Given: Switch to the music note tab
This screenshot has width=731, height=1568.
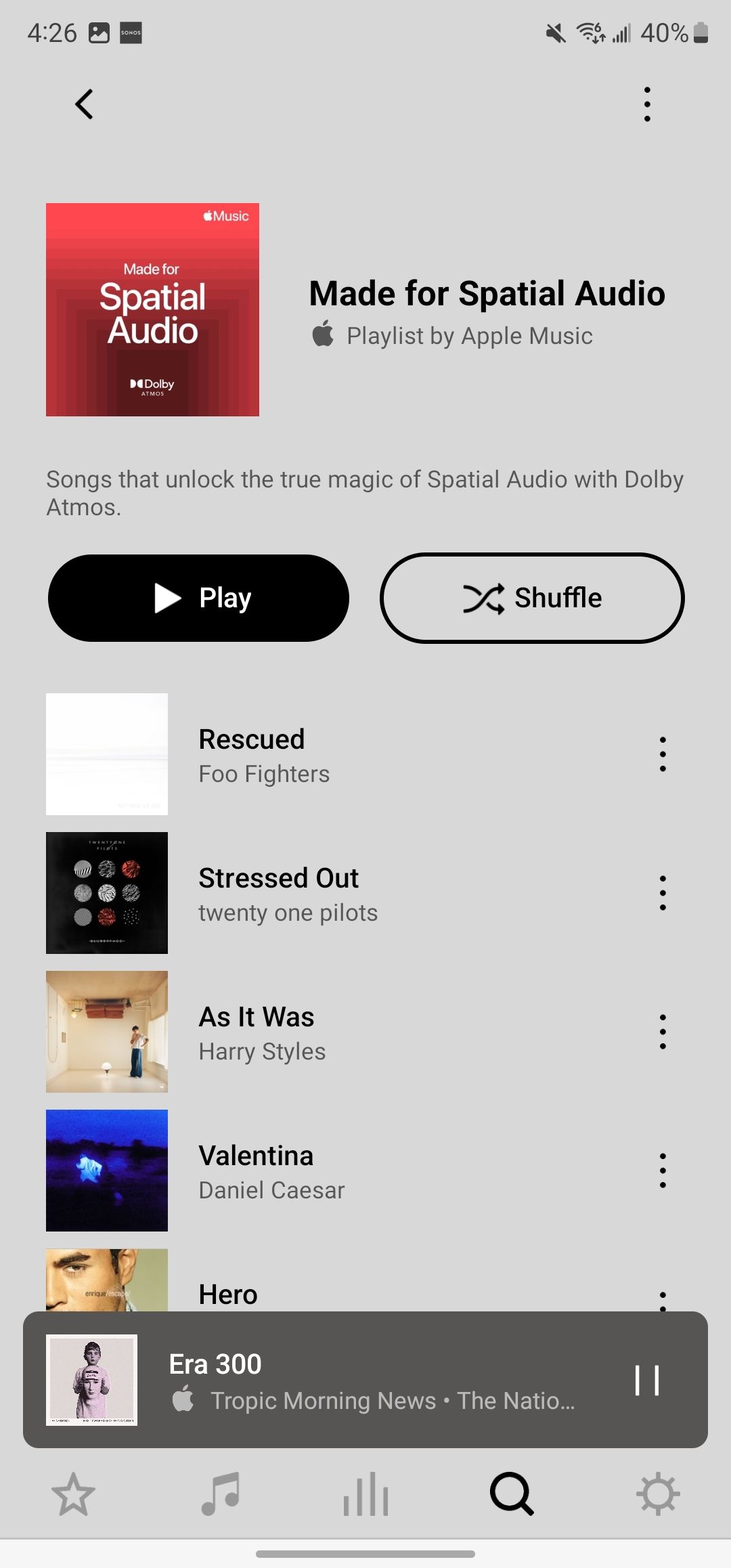Looking at the screenshot, I should click(x=220, y=1494).
